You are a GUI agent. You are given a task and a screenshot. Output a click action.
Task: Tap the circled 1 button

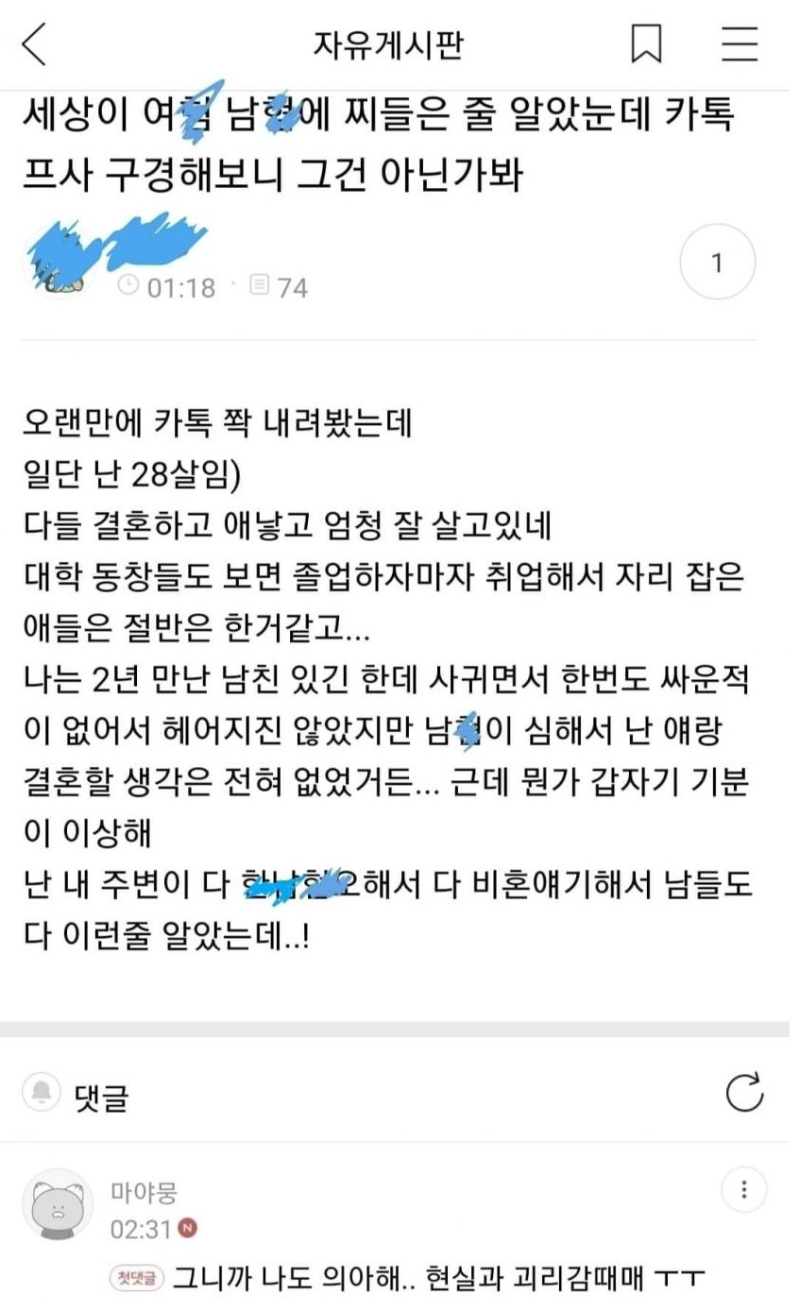tap(716, 264)
